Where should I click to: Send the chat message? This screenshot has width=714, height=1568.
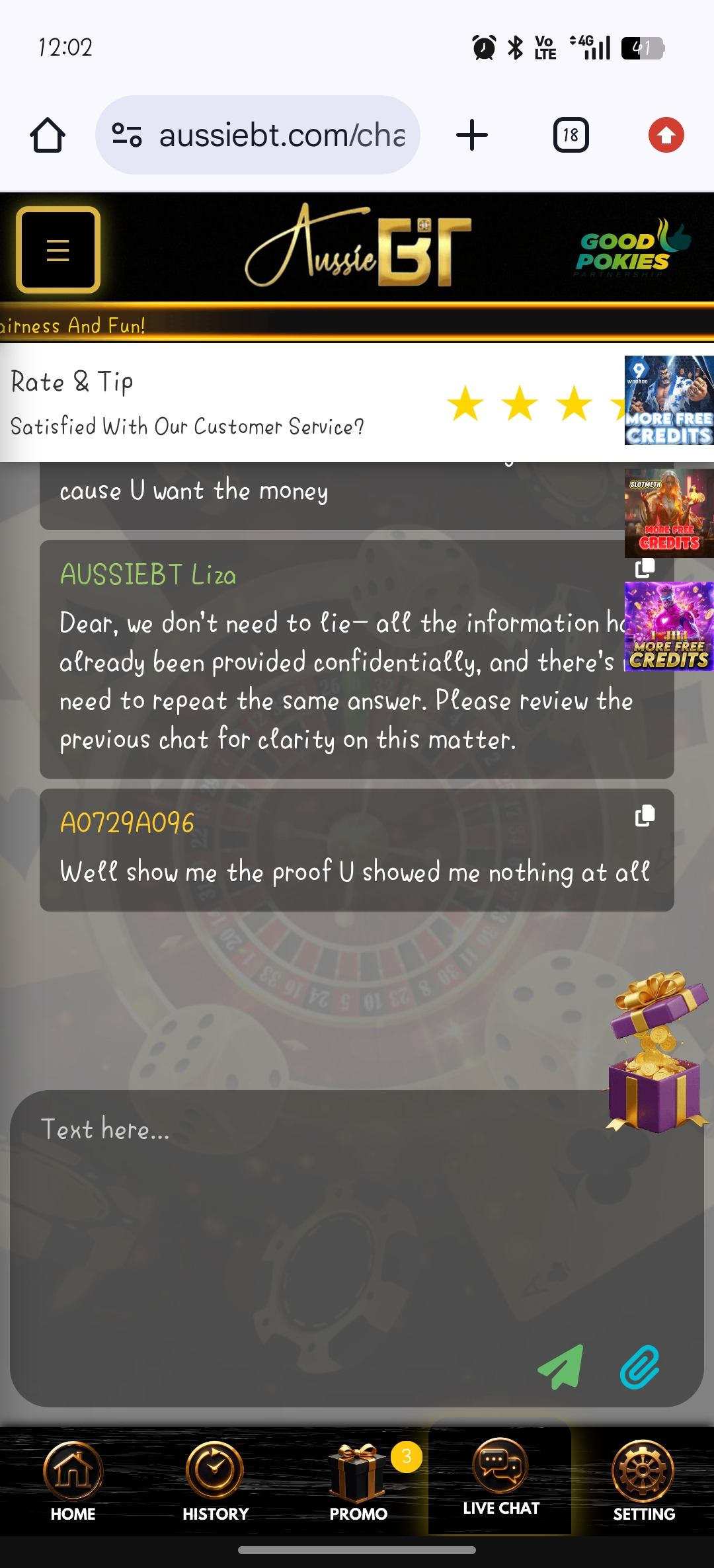click(561, 1366)
